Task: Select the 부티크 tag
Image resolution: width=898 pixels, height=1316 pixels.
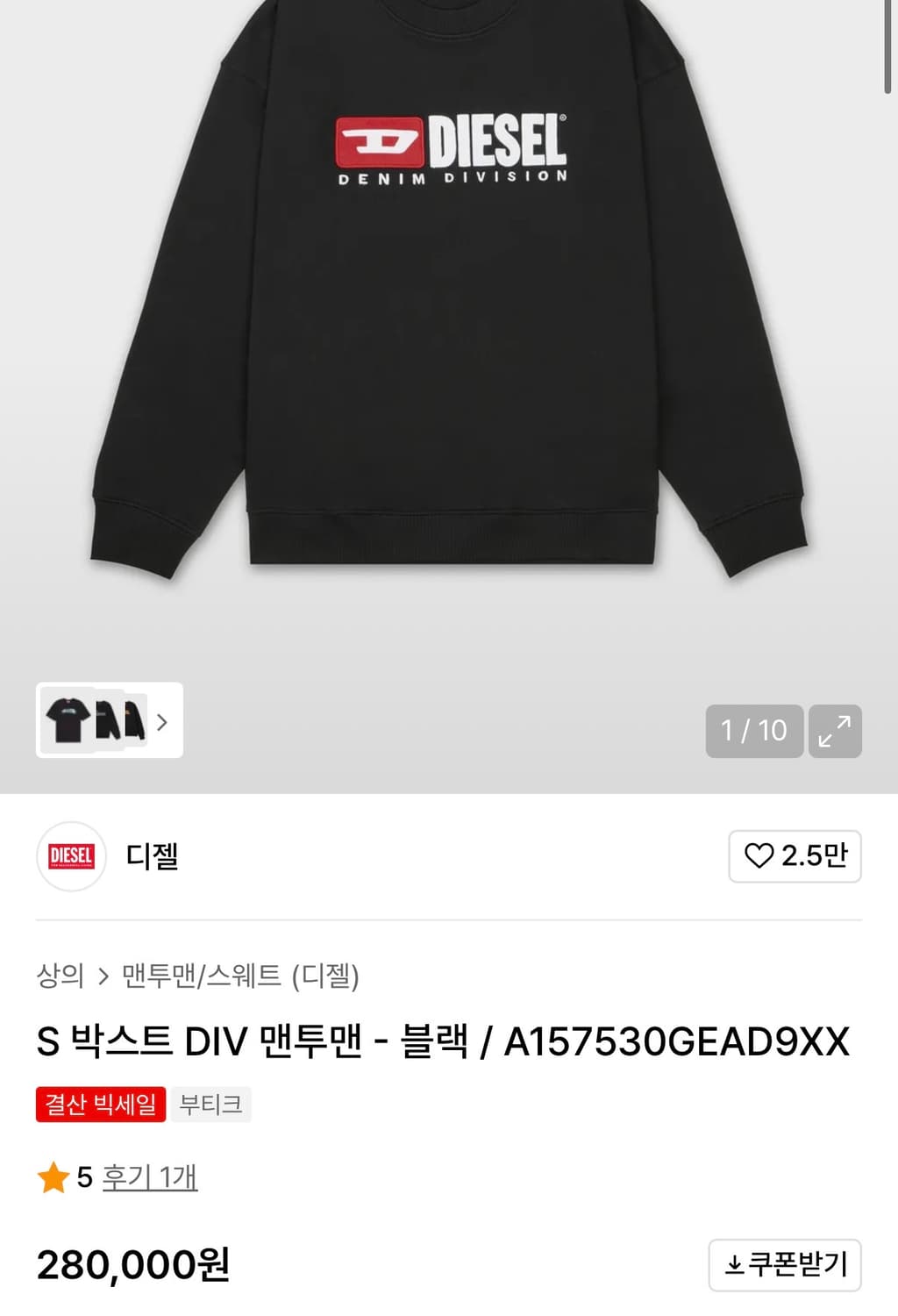Action: pyautogui.click(x=210, y=1106)
